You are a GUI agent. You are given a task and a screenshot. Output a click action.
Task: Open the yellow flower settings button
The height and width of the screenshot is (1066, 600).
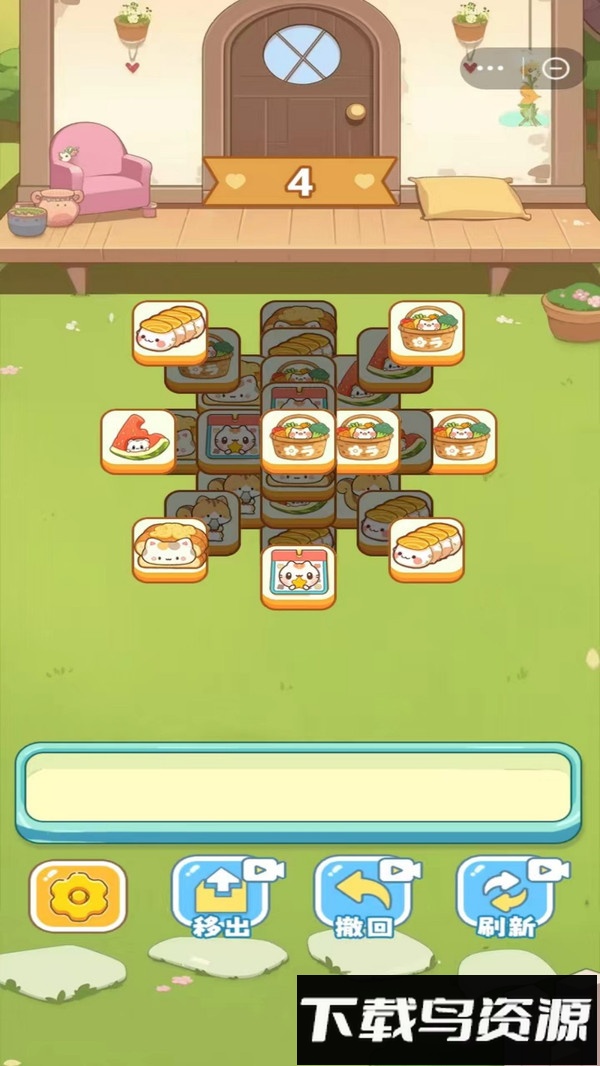point(79,896)
